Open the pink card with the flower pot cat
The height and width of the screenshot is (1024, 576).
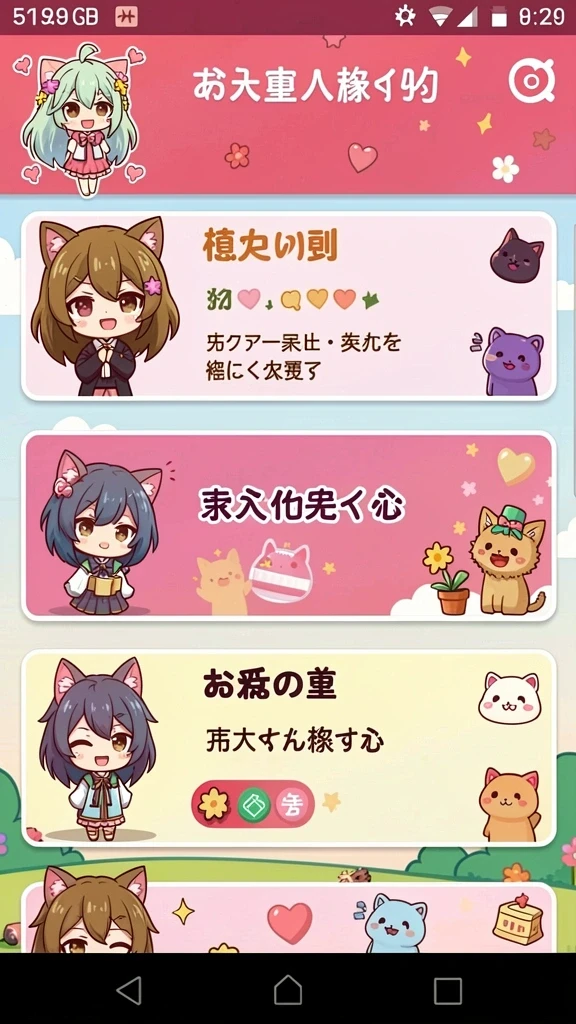point(289,526)
